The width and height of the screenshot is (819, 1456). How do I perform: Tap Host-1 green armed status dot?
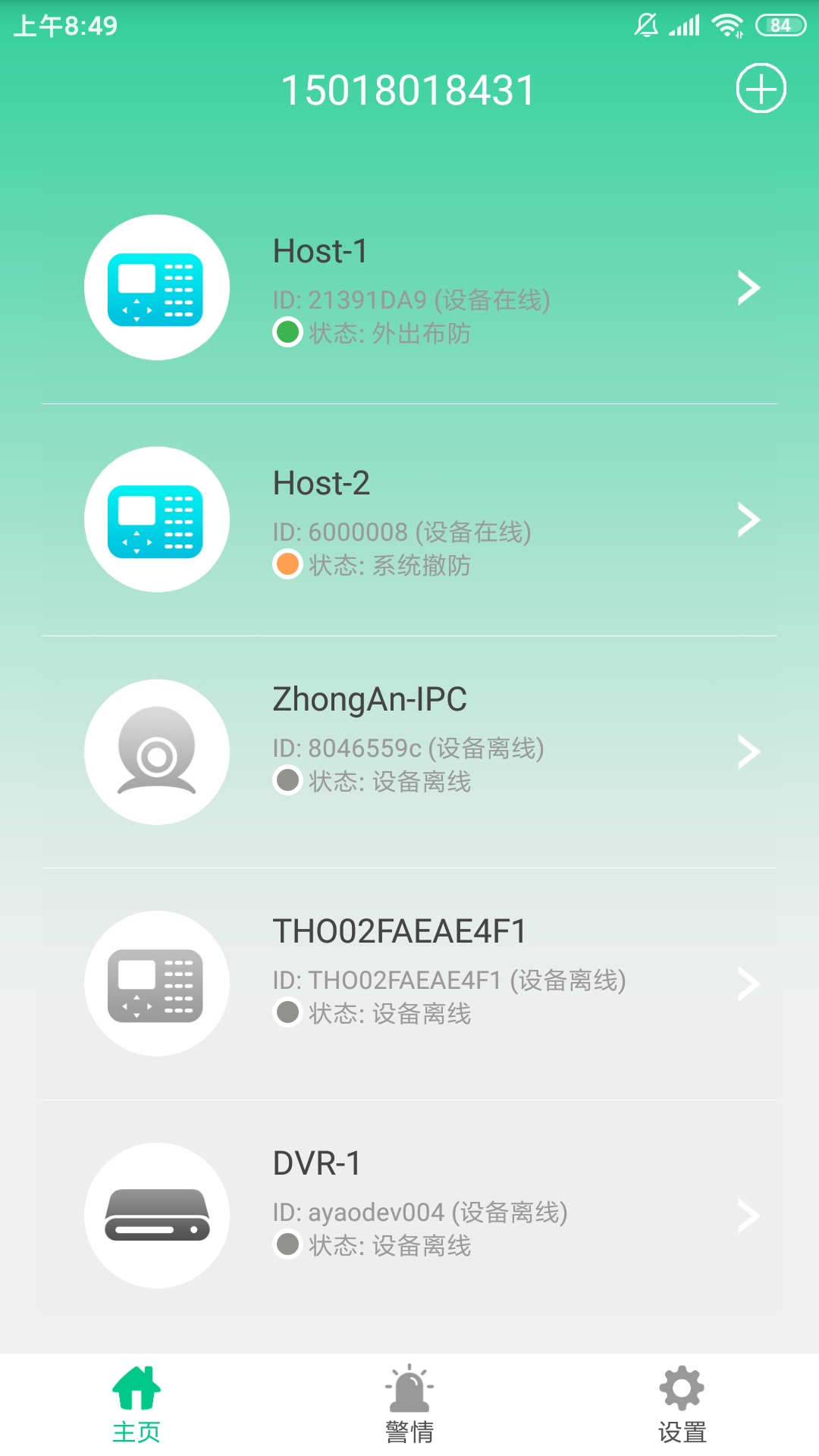pyautogui.click(x=287, y=332)
